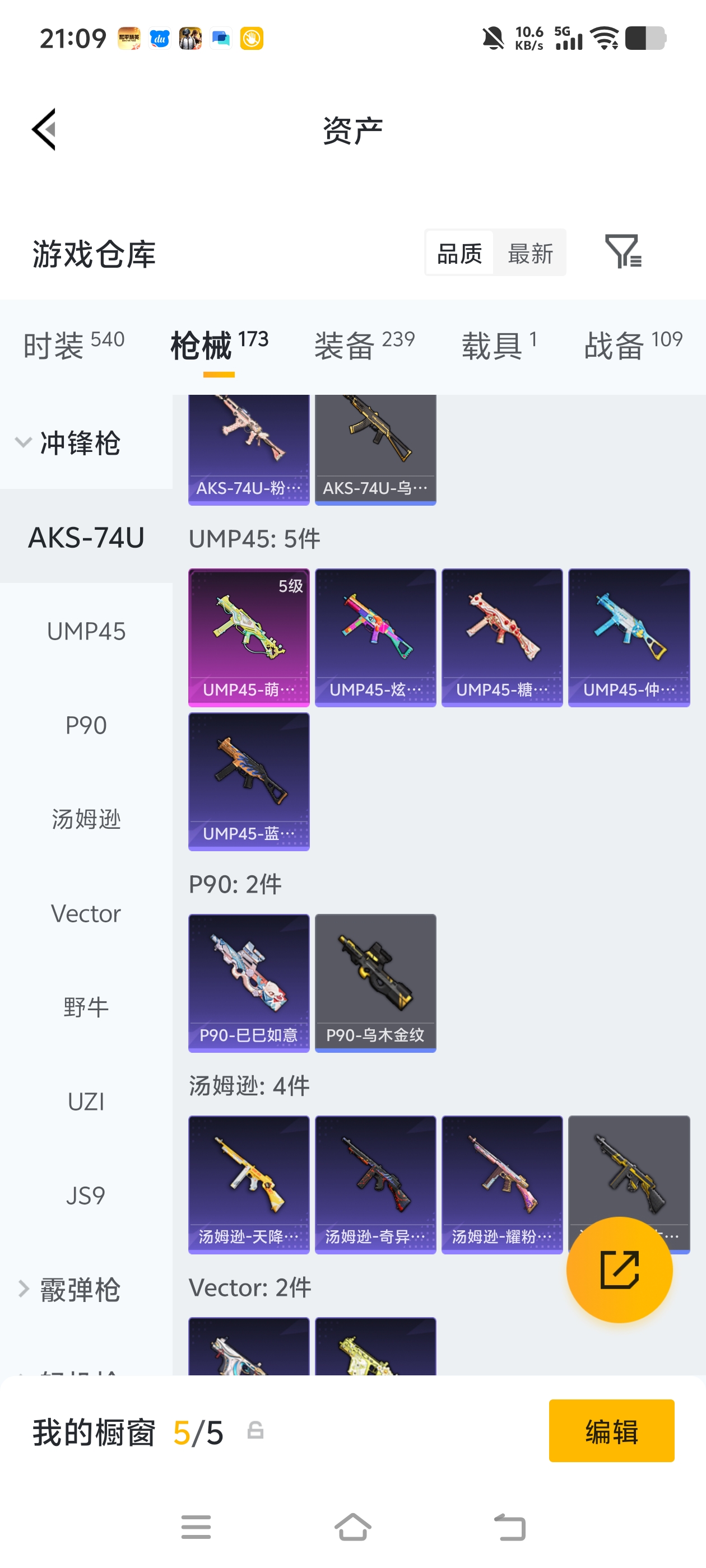The height and width of the screenshot is (1568, 706).
Task: Switch sorting to 最新
Action: point(530,253)
